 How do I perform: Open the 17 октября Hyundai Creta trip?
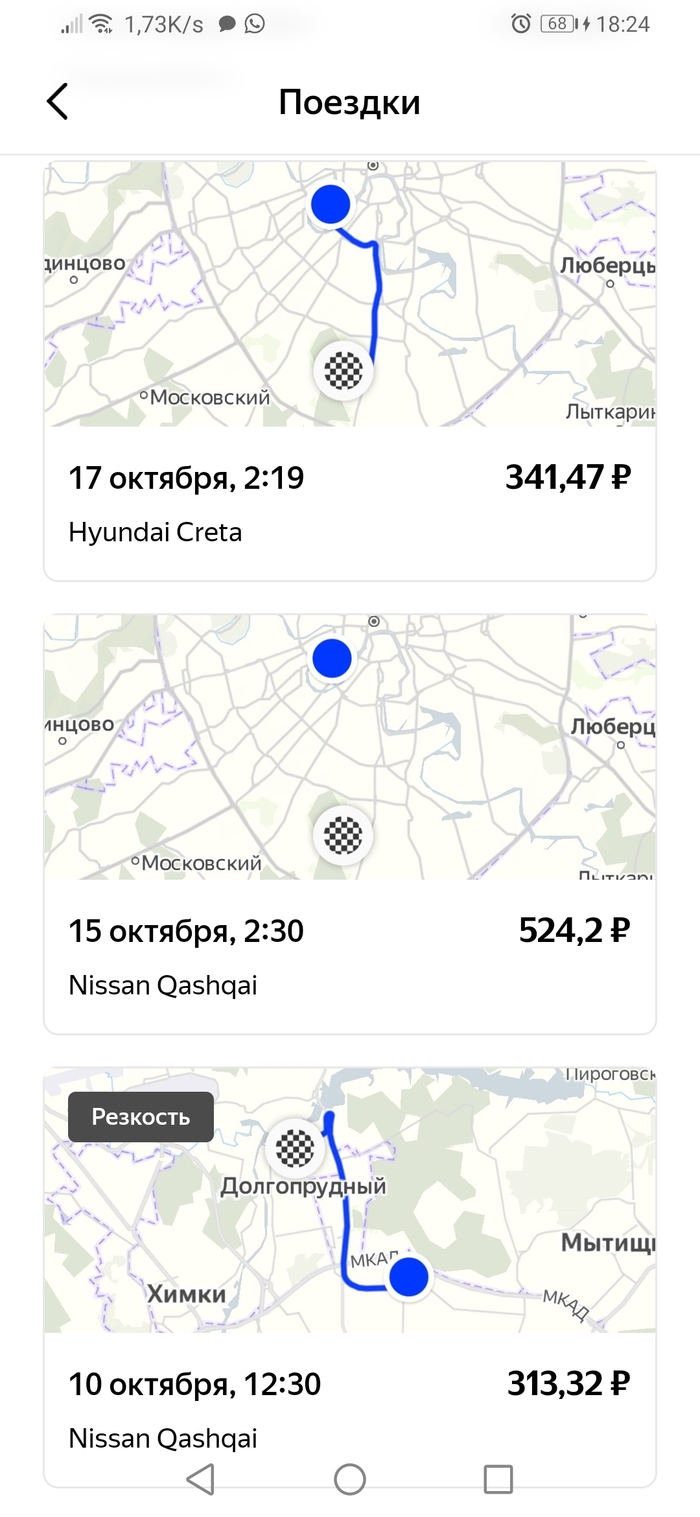pyautogui.click(x=349, y=503)
